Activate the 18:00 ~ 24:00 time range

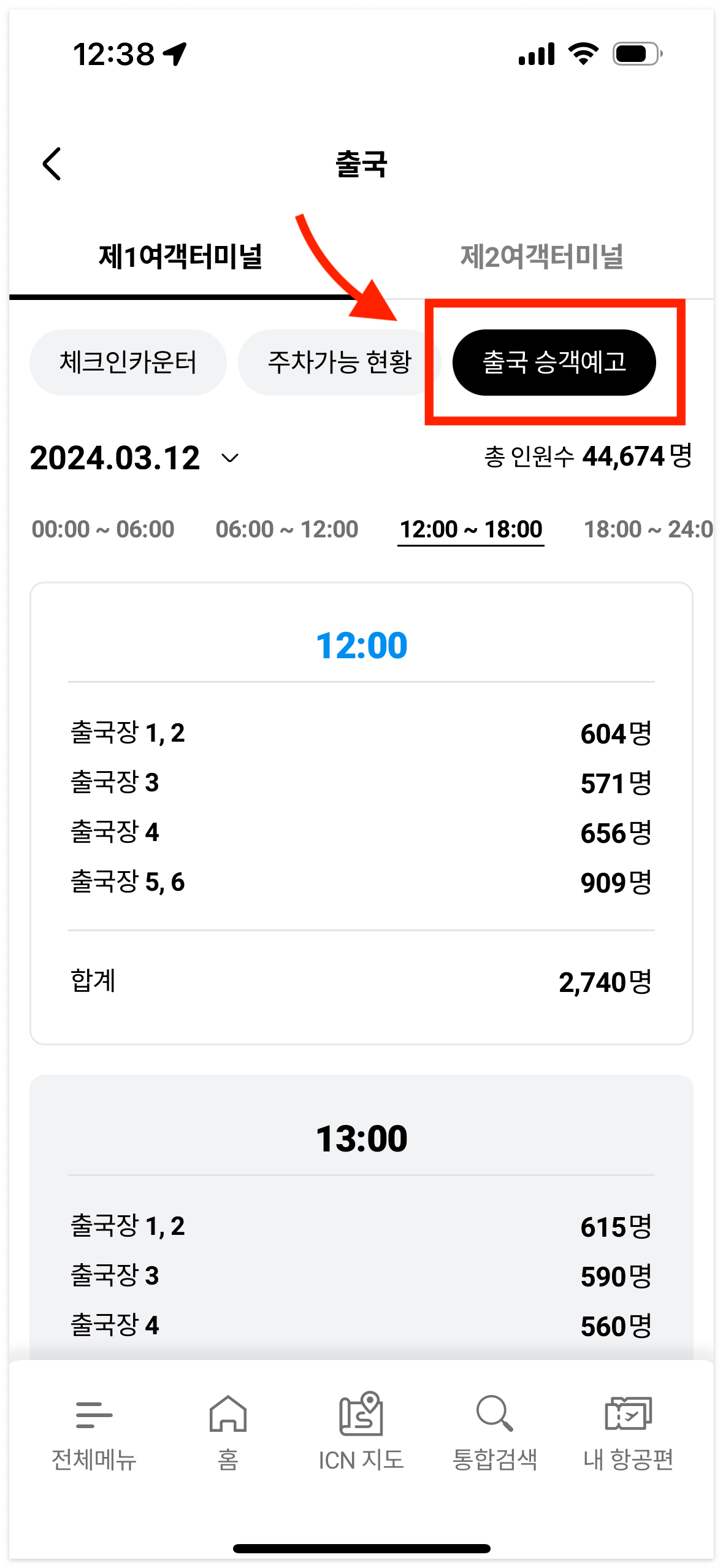point(651,529)
